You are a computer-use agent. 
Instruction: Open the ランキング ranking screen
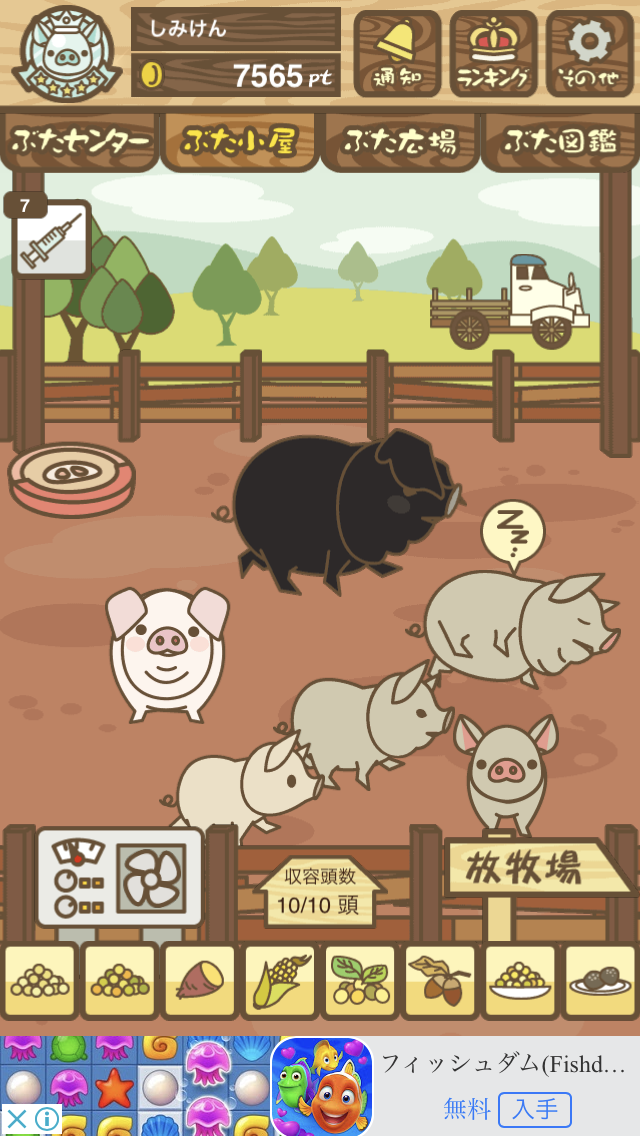pos(493,53)
